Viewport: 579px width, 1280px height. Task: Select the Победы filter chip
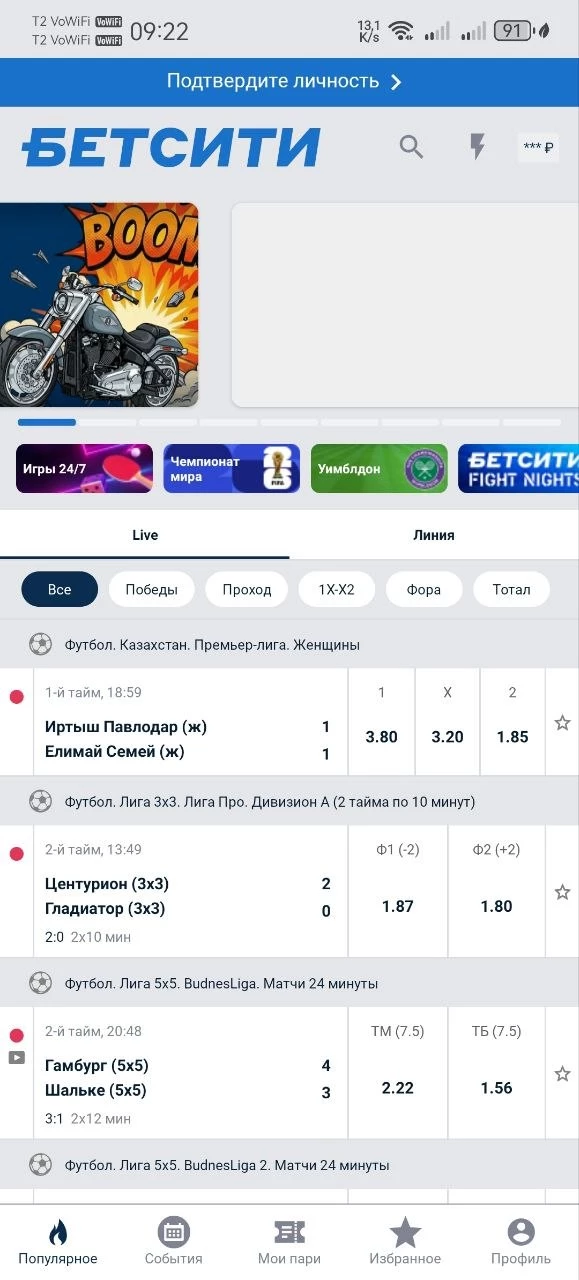152,589
